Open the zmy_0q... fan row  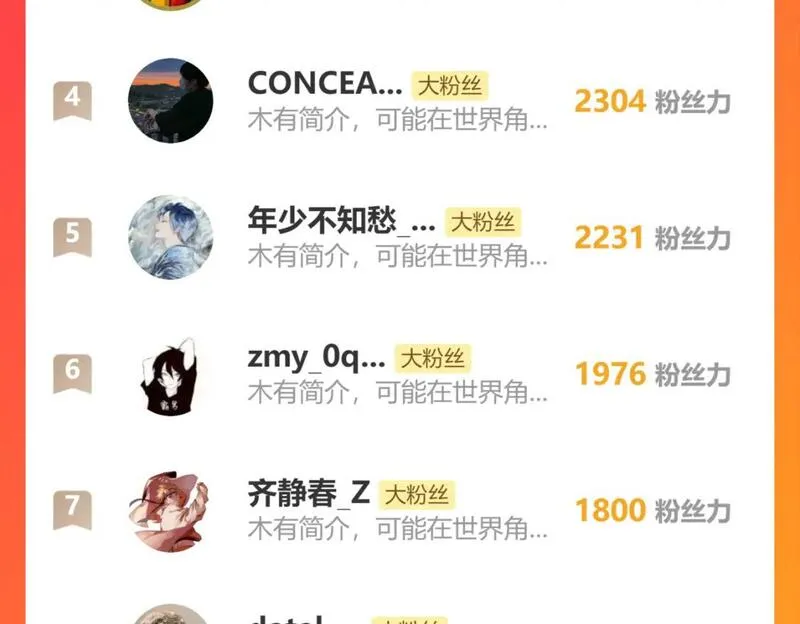398,374
